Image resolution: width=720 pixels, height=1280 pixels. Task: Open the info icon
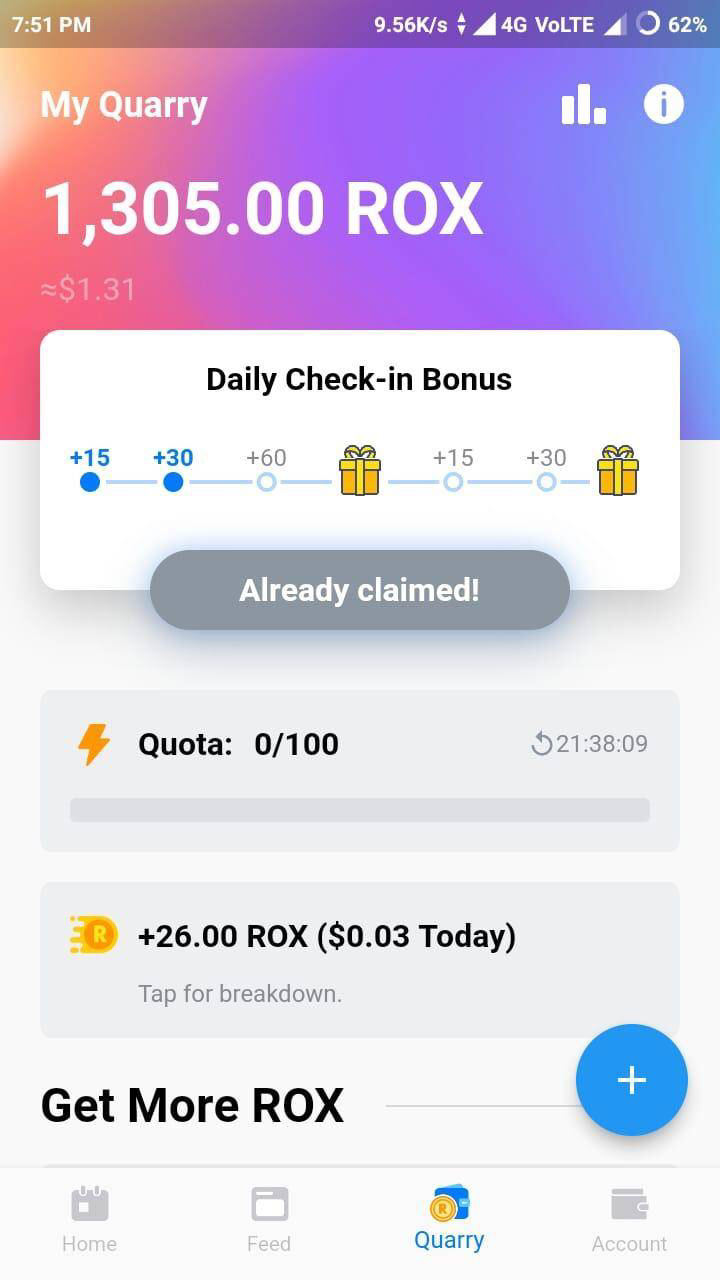click(x=663, y=104)
